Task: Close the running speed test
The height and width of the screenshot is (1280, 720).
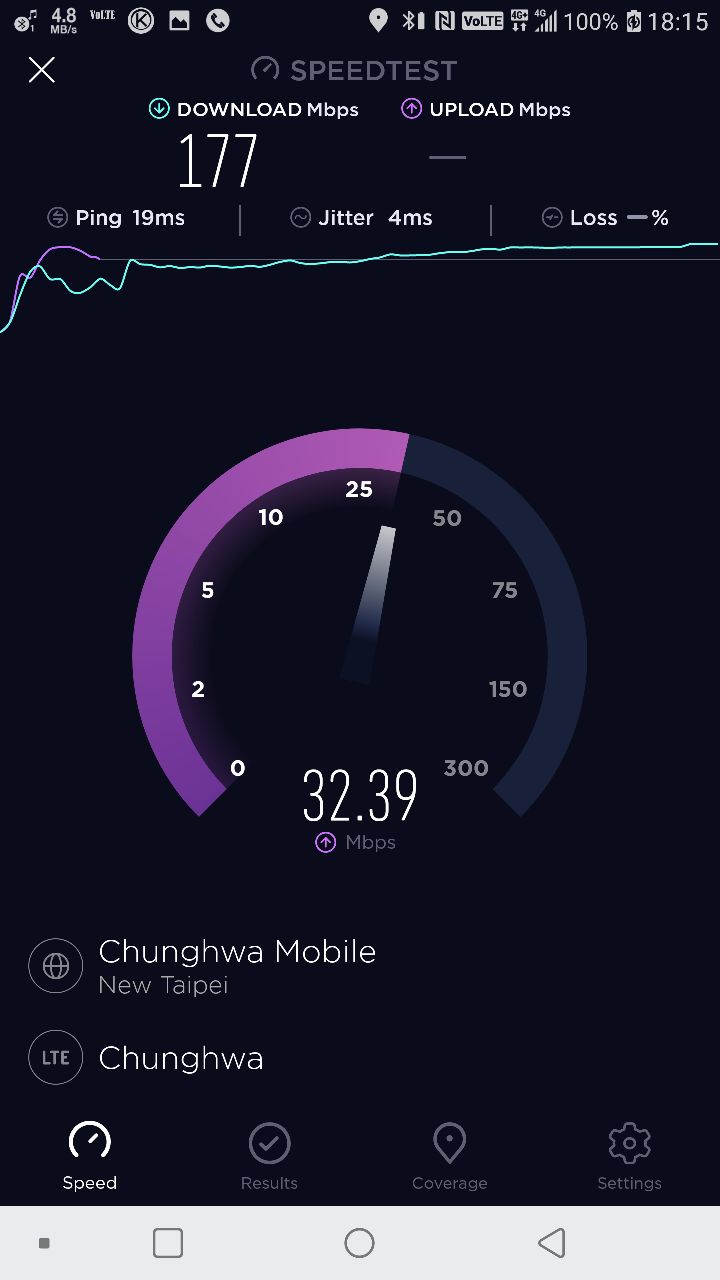Action: [x=41, y=70]
